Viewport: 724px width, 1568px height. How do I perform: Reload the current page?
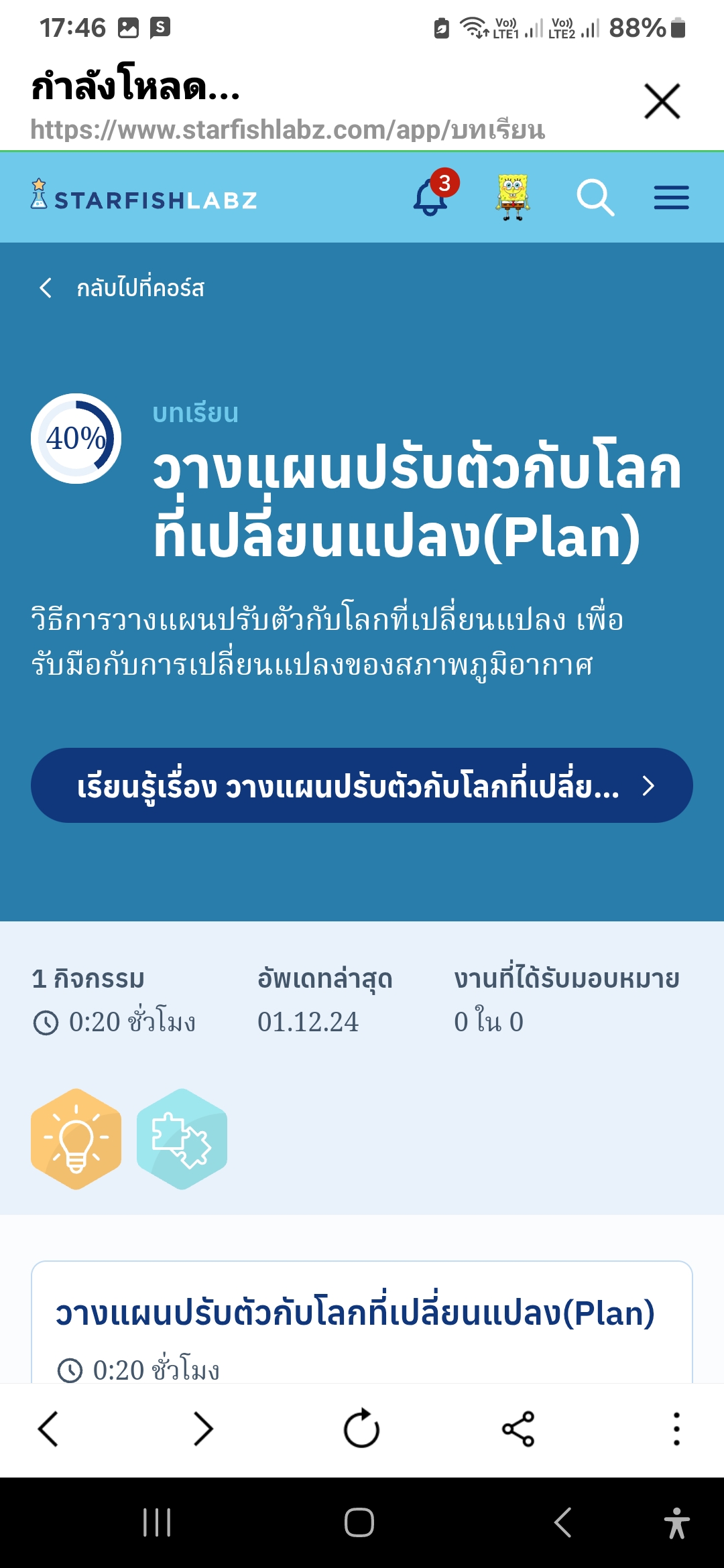click(x=361, y=1429)
